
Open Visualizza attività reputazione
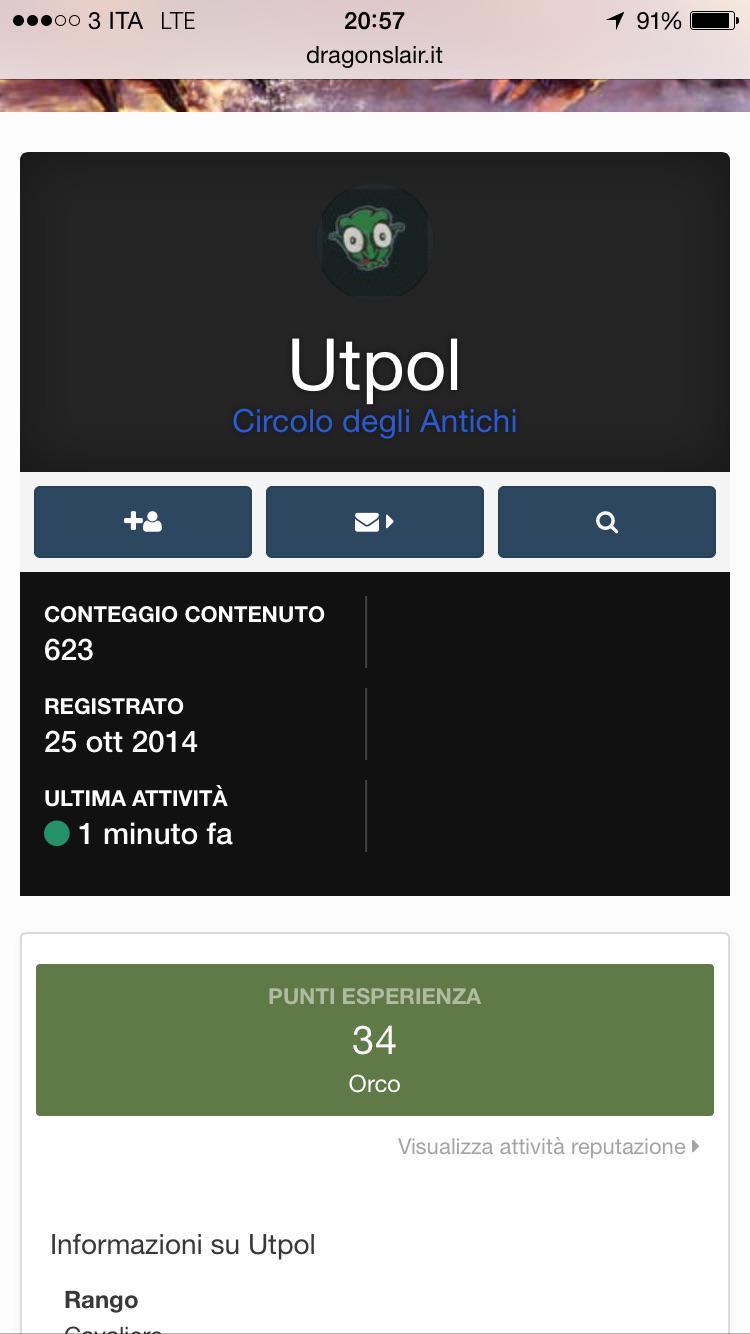(549, 1147)
